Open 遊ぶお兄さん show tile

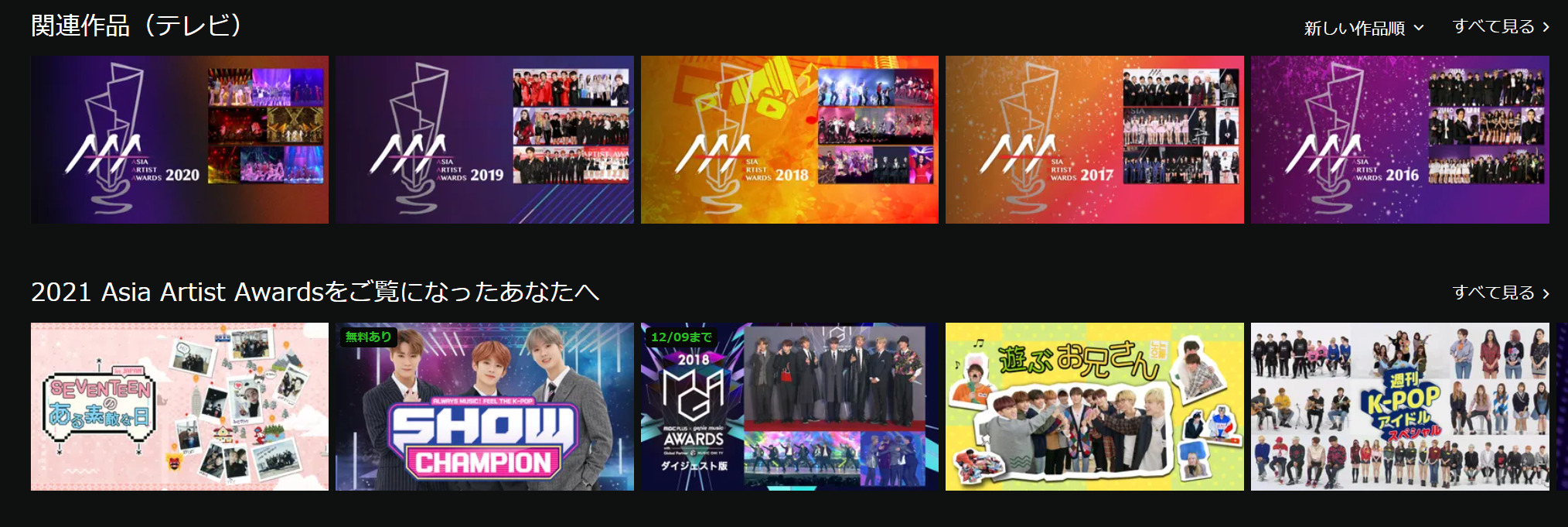click(x=1094, y=406)
